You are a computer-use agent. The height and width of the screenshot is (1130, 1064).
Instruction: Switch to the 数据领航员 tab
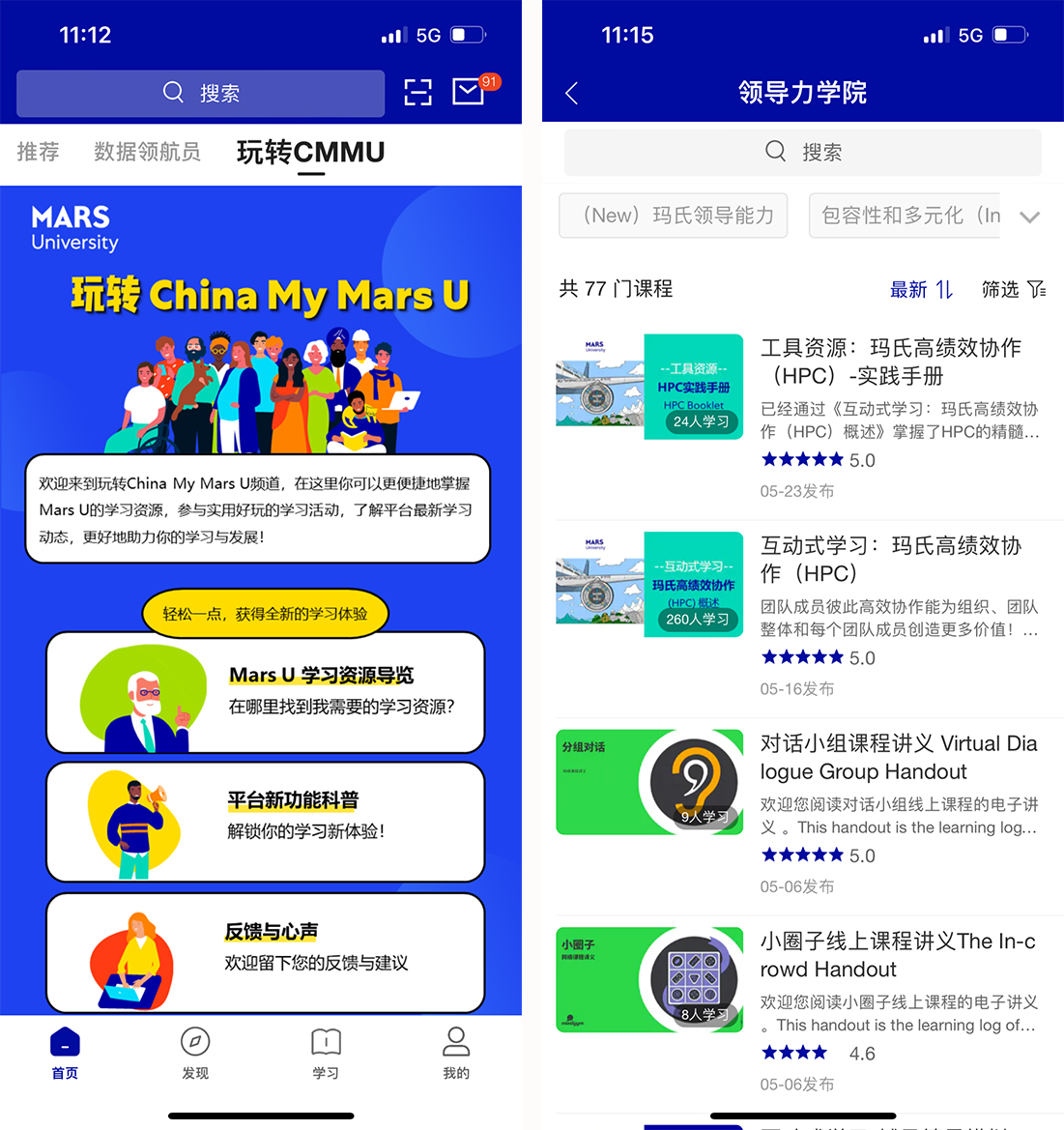147,152
